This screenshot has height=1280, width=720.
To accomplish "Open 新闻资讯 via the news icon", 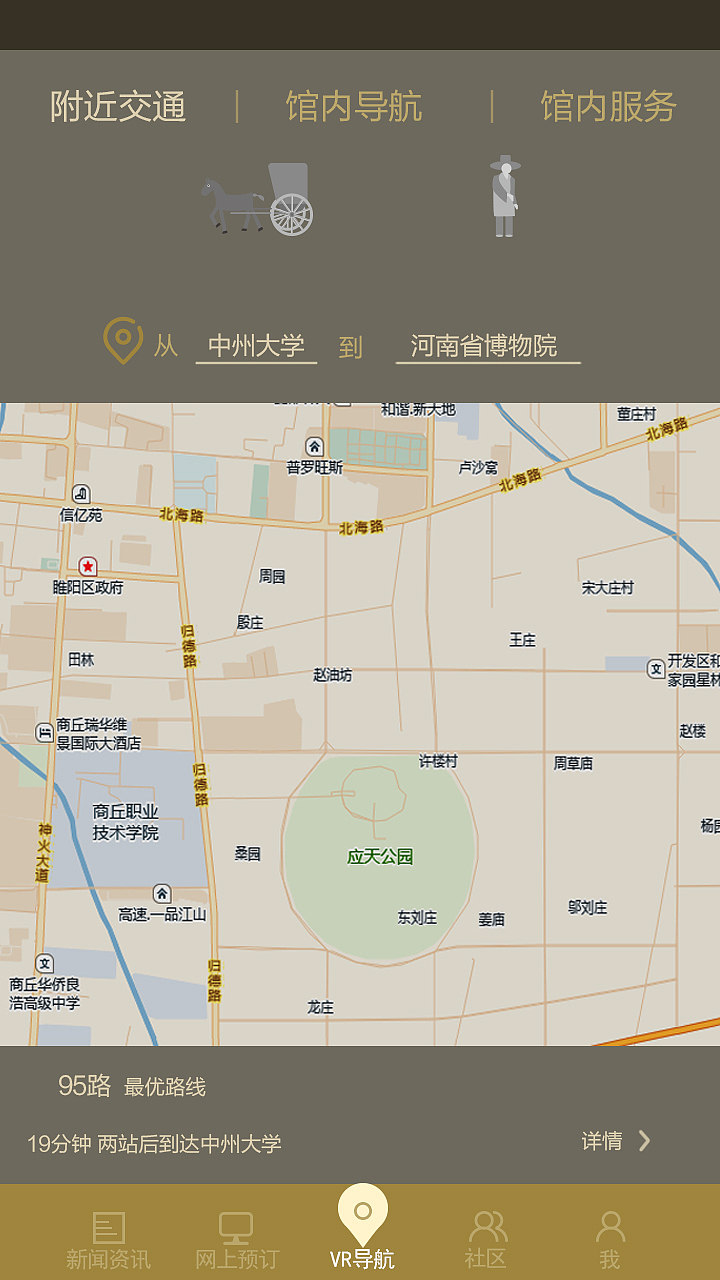I will (x=110, y=1227).
